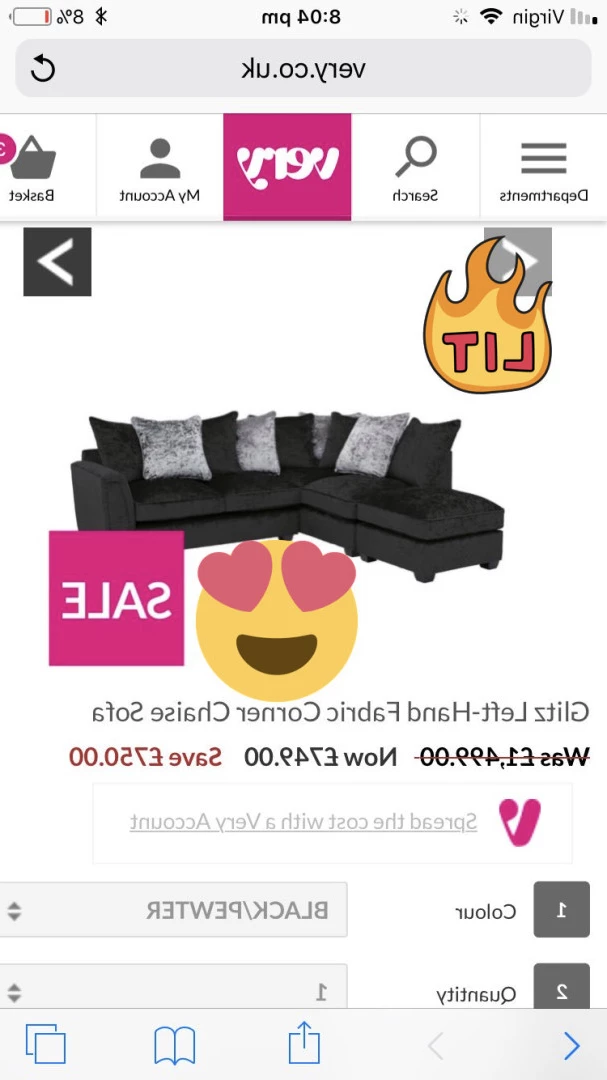The width and height of the screenshot is (607, 1080).
Task: Open Safari bookmarks
Action: tap(174, 1045)
